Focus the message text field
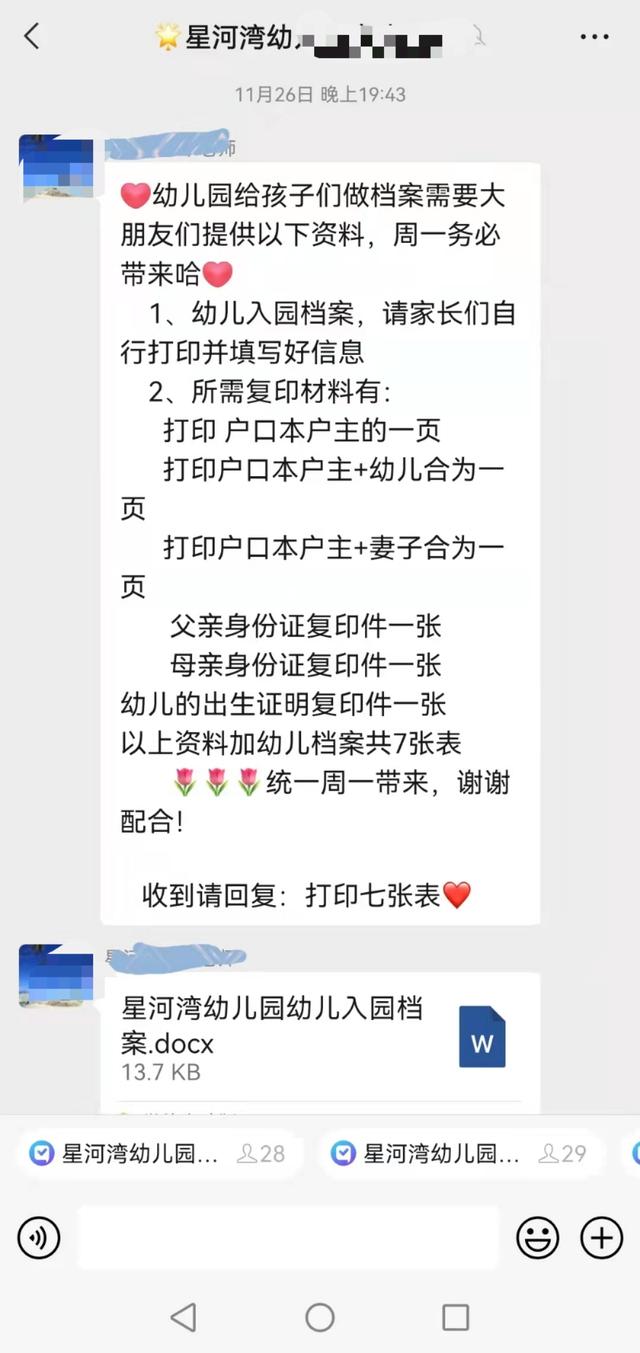 click(288, 1238)
